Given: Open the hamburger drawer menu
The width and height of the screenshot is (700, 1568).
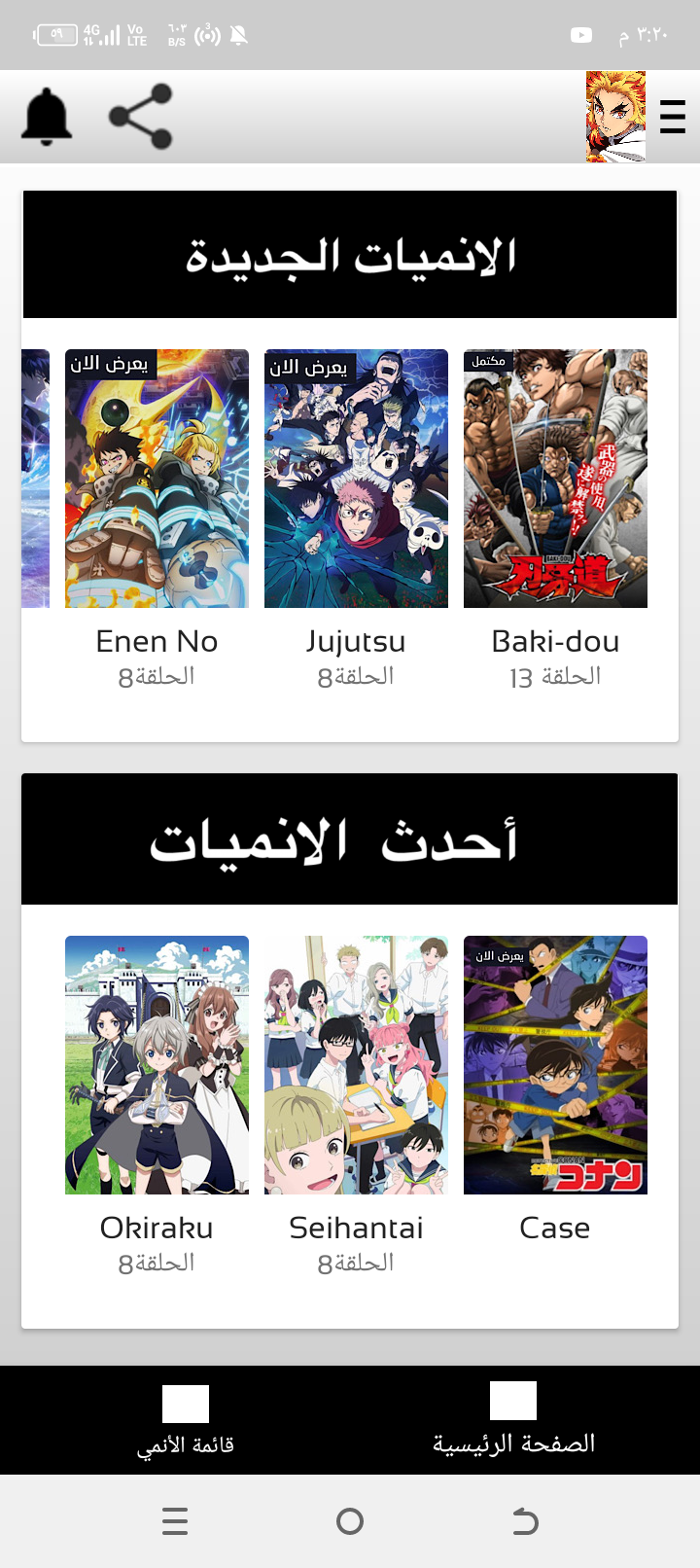Looking at the screenshot, I should pyautogui.click(x=672, y=117).
